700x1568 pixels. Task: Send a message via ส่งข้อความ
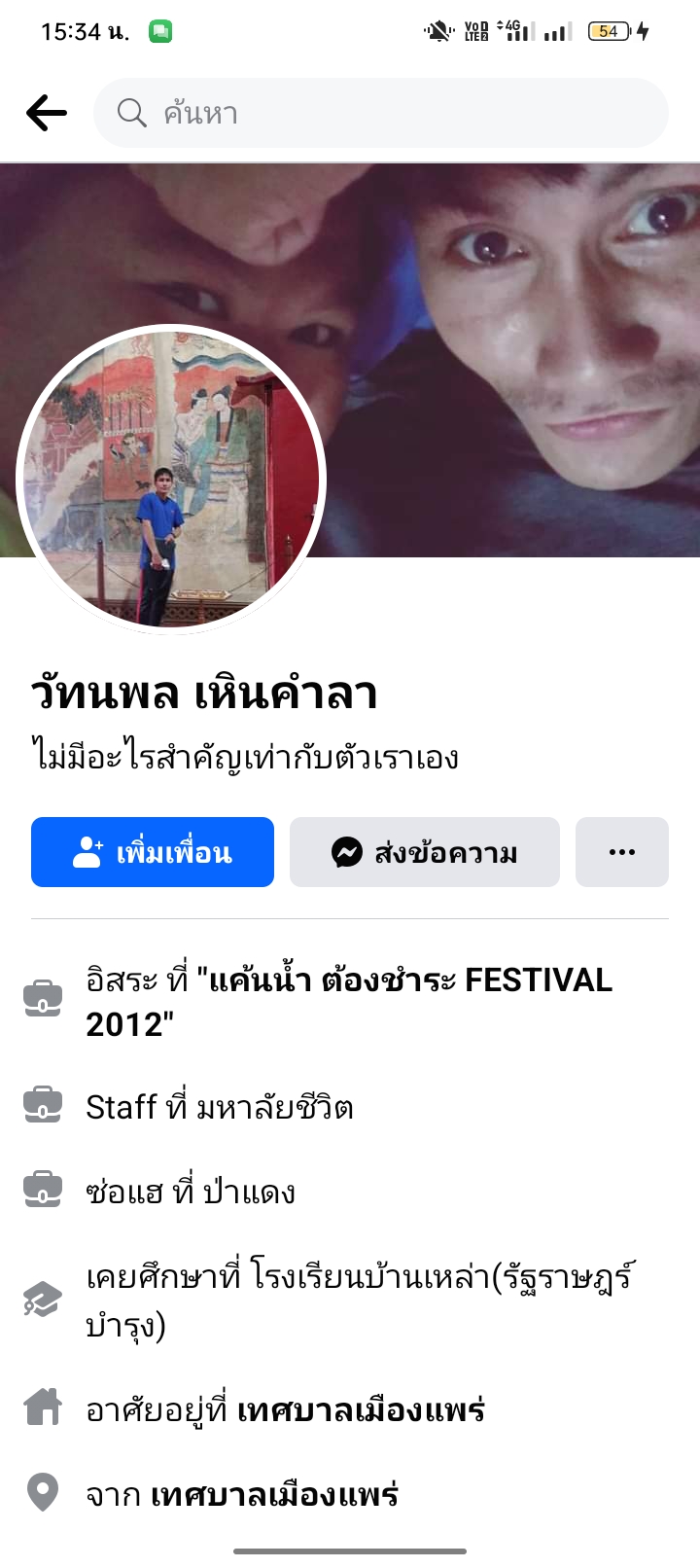pos(425,852)
